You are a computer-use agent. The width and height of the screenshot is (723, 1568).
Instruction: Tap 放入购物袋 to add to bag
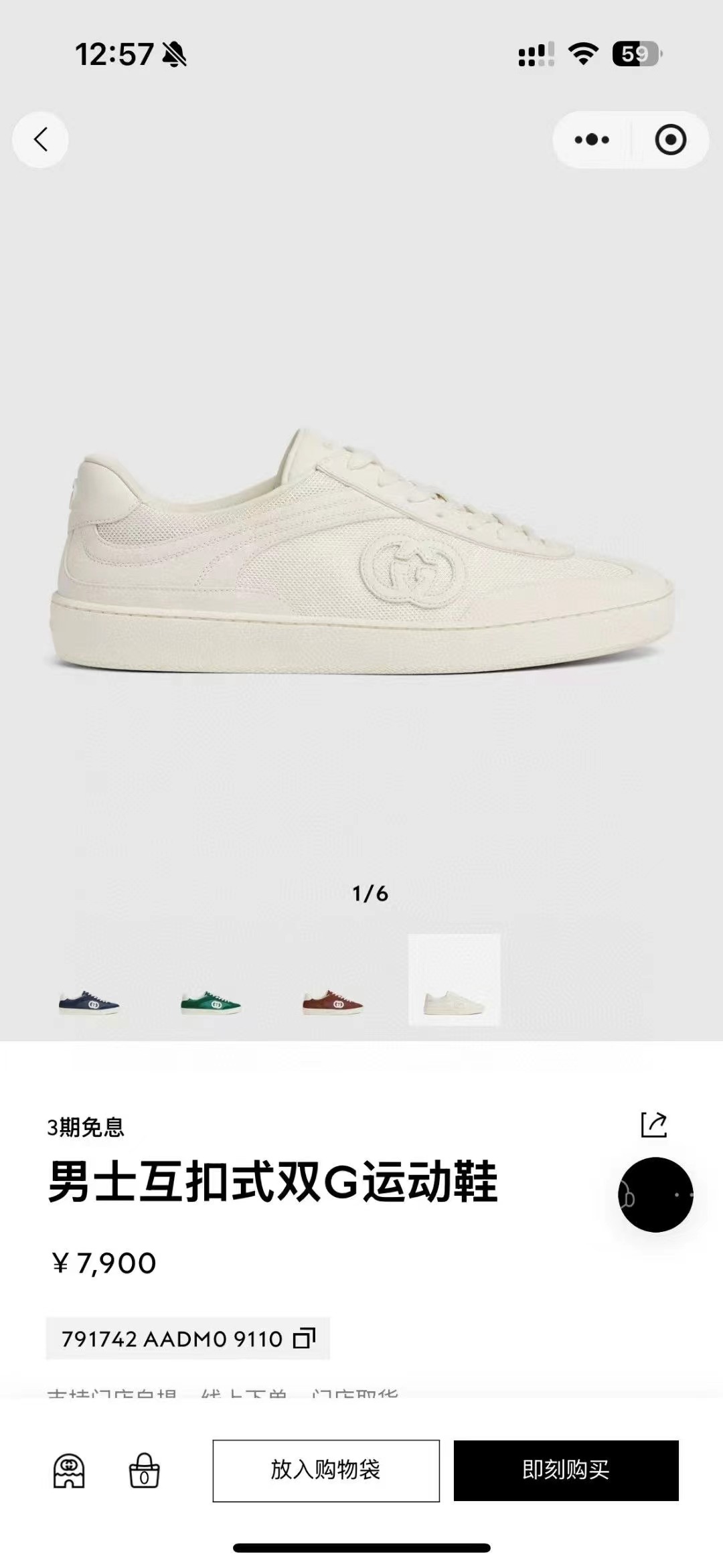(326, 1470)
